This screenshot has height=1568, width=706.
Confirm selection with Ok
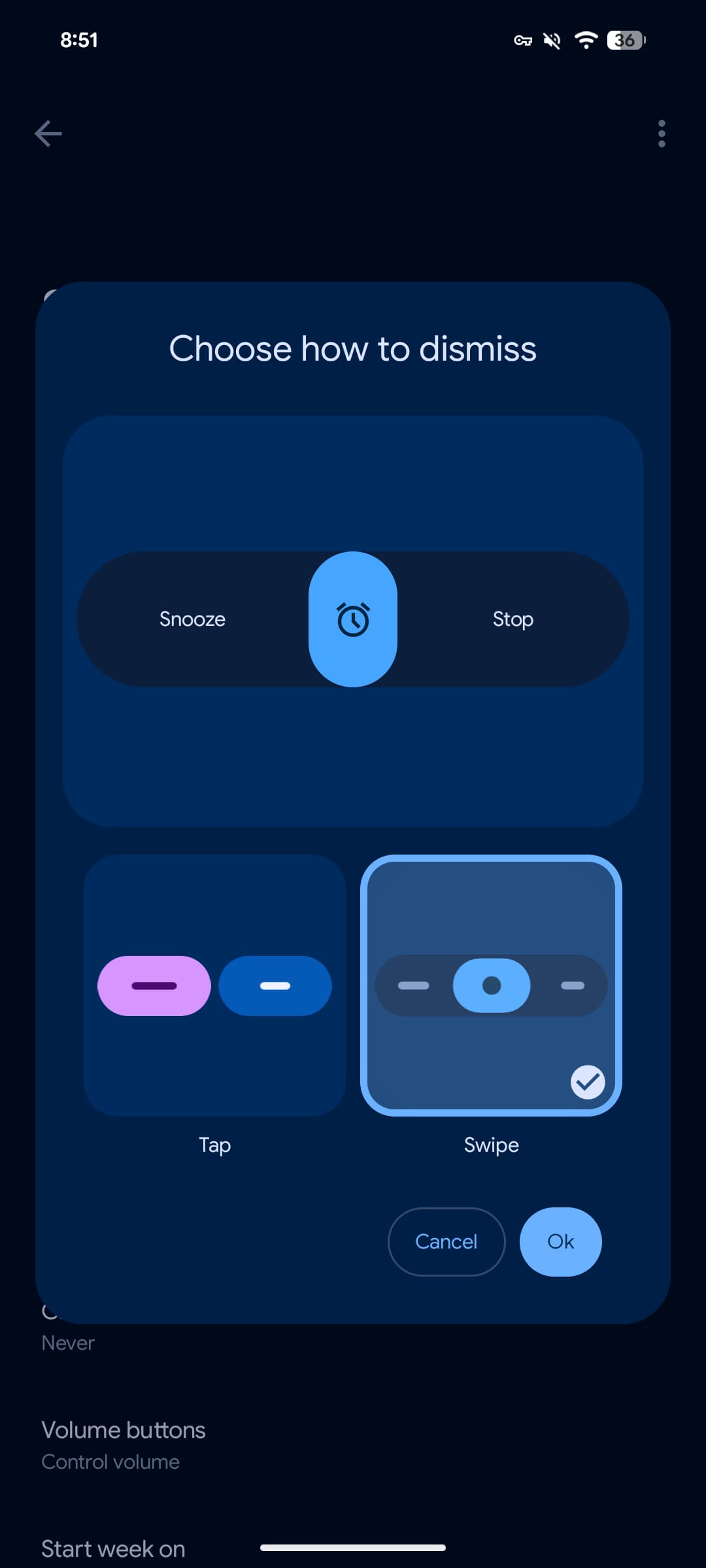(x=560, y=1241)
